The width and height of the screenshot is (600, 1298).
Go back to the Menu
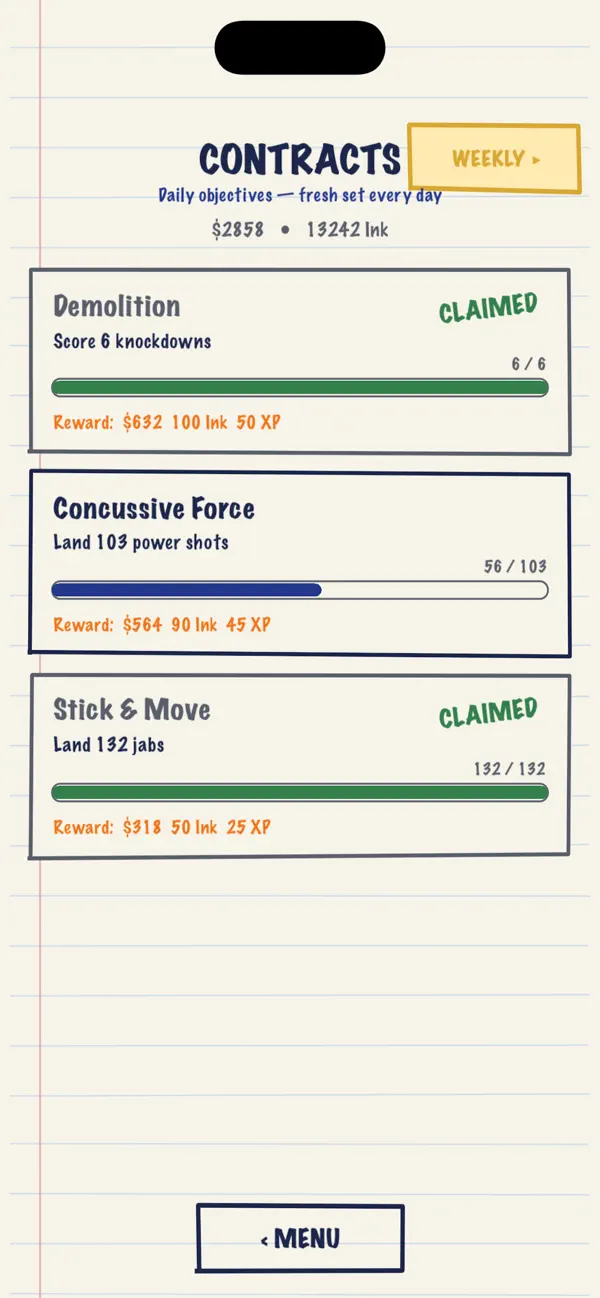point(300,1238)
